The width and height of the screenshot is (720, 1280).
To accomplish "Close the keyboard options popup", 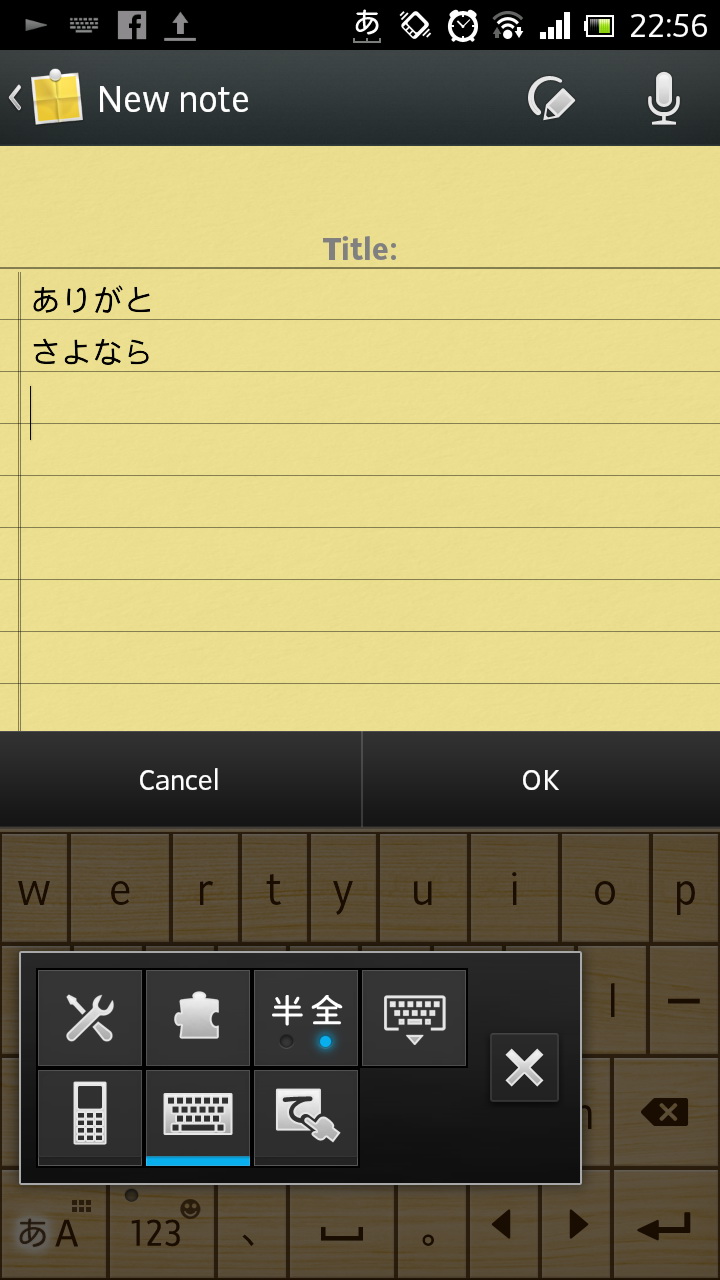I will 524,1068.
